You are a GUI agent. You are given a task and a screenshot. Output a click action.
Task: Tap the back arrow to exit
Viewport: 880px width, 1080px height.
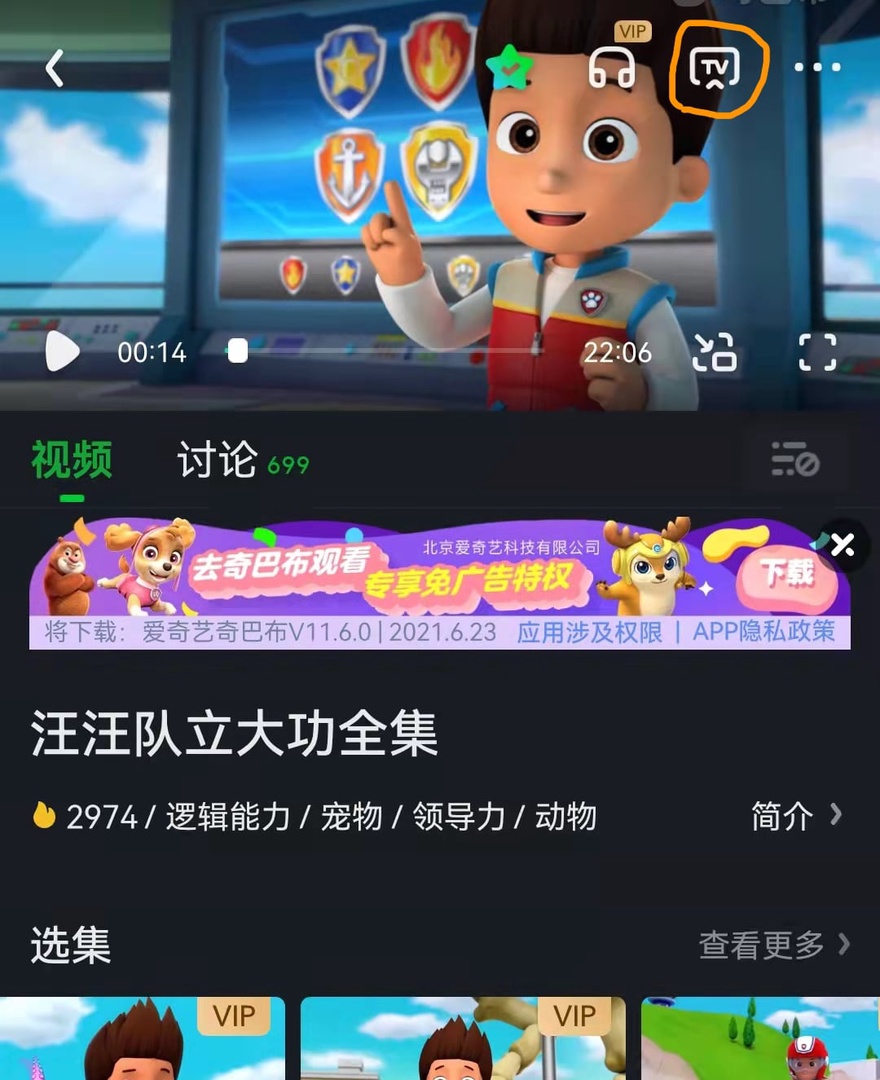tap(52, 69)
